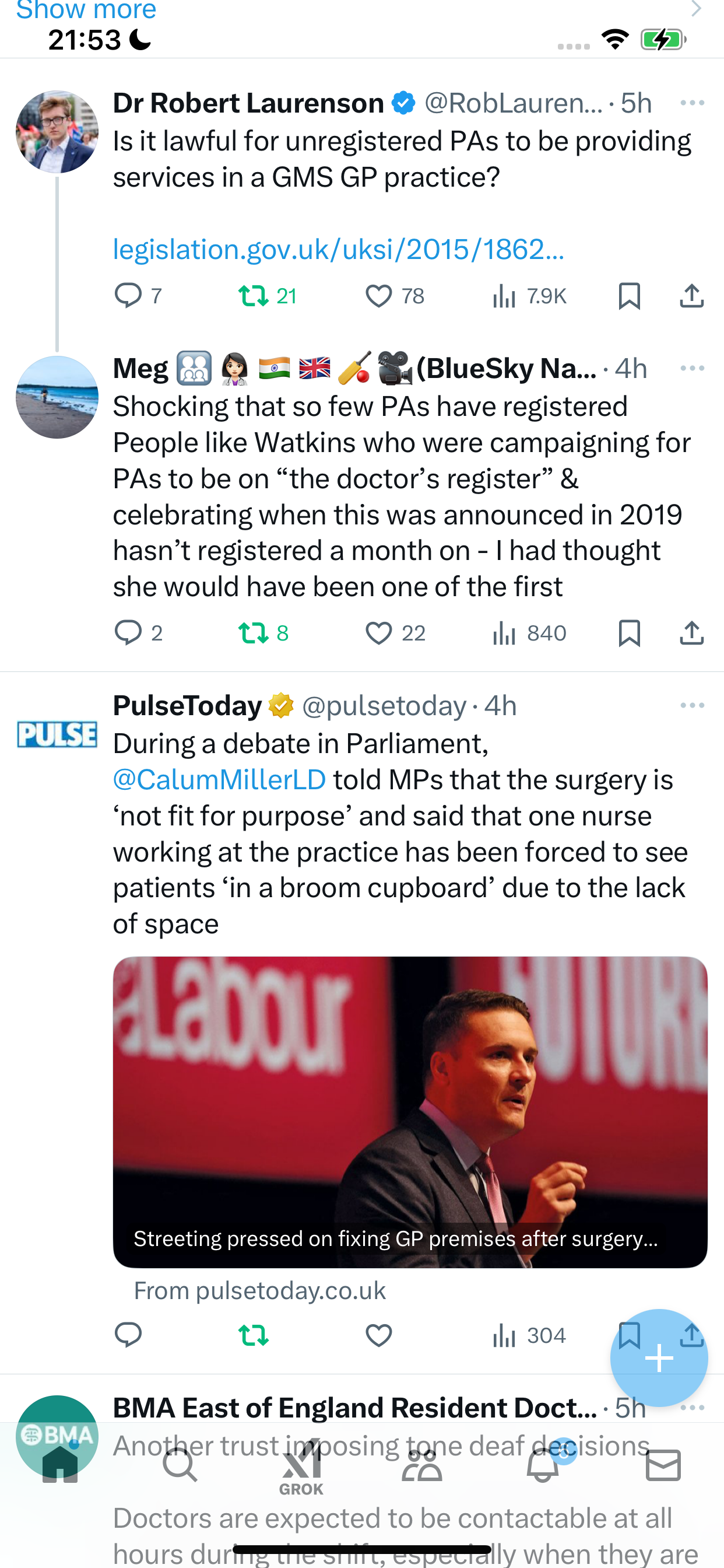The height and width of the screenshot is (1568, 724).
Task: Share Meg's reply
Action: (x=692, y=633)
